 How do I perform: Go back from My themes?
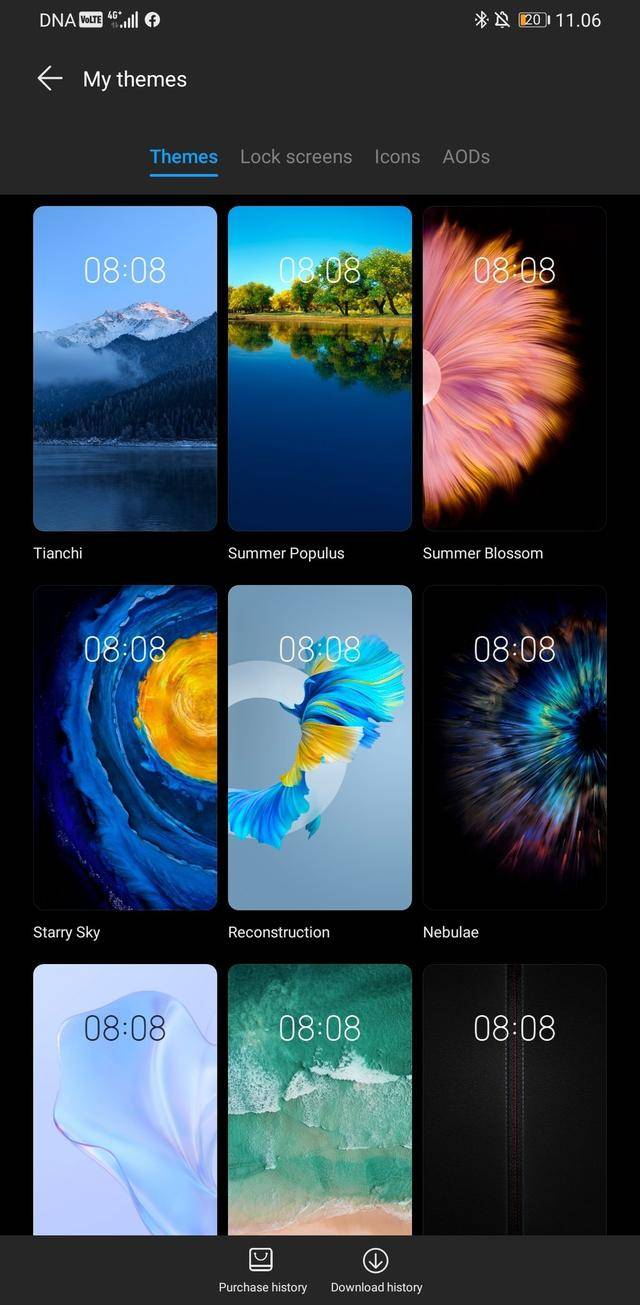tap(49, 79)
